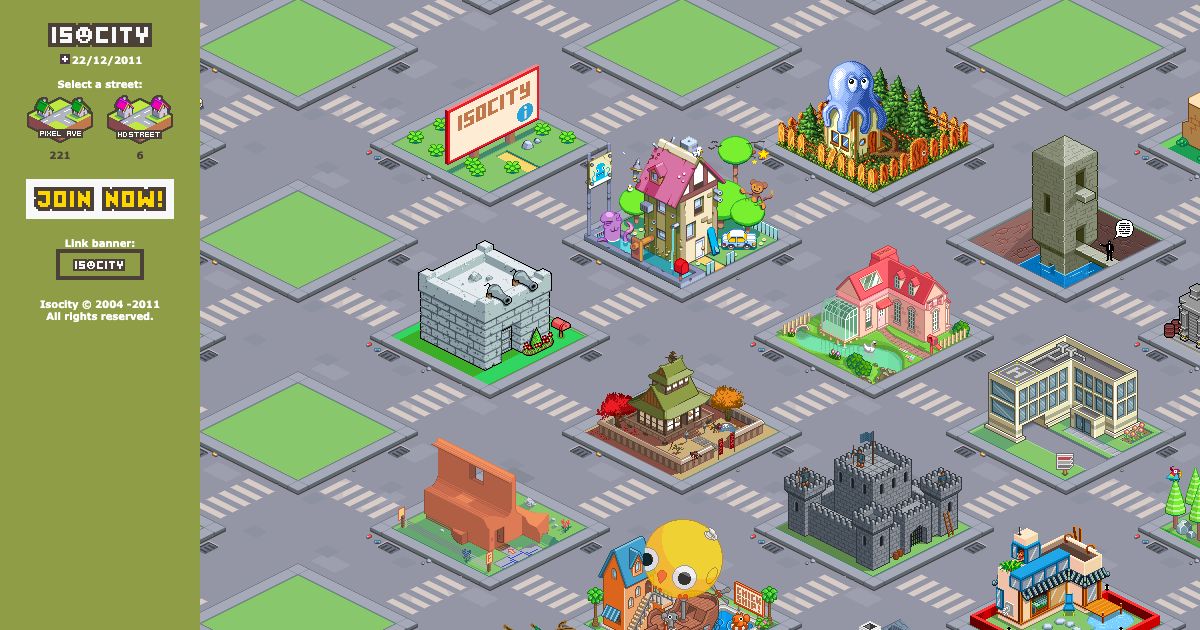The width and height of the screenshot is (1200, 630).
Task: Open the pink-roof house lot
Action: pos(680,210)
